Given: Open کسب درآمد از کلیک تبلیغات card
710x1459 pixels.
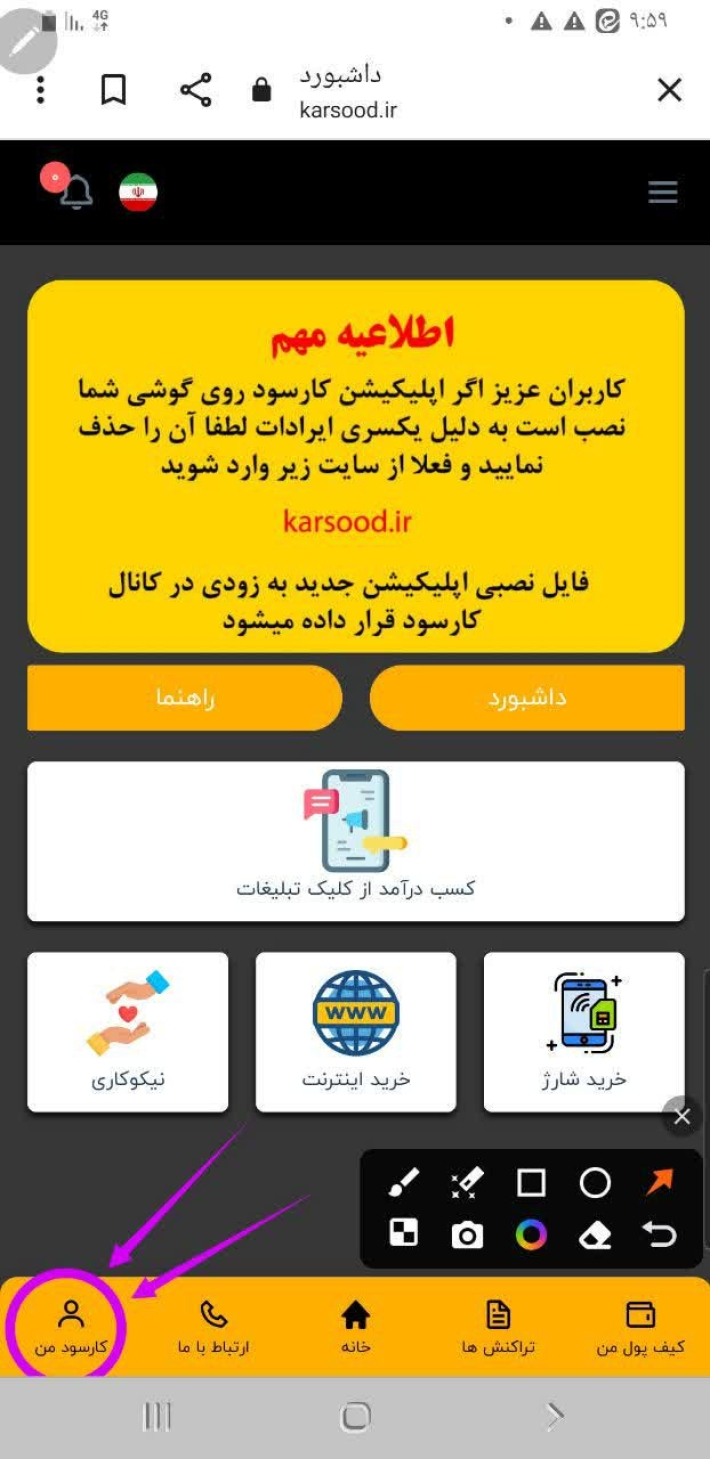Looking at the screenshot, I should 355,841.
